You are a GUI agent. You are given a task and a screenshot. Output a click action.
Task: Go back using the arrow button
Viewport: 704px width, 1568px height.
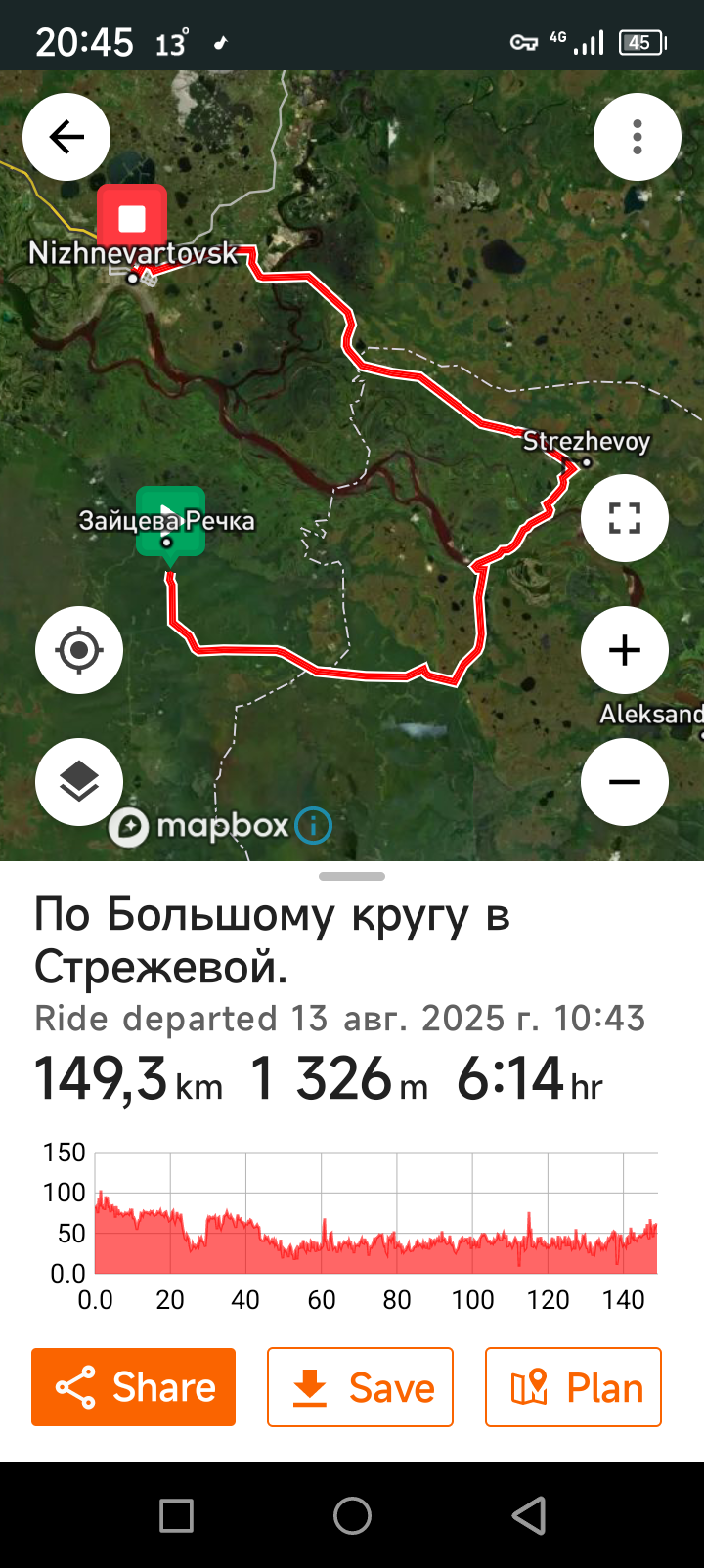pyautogui.click(x=66, y=137)
